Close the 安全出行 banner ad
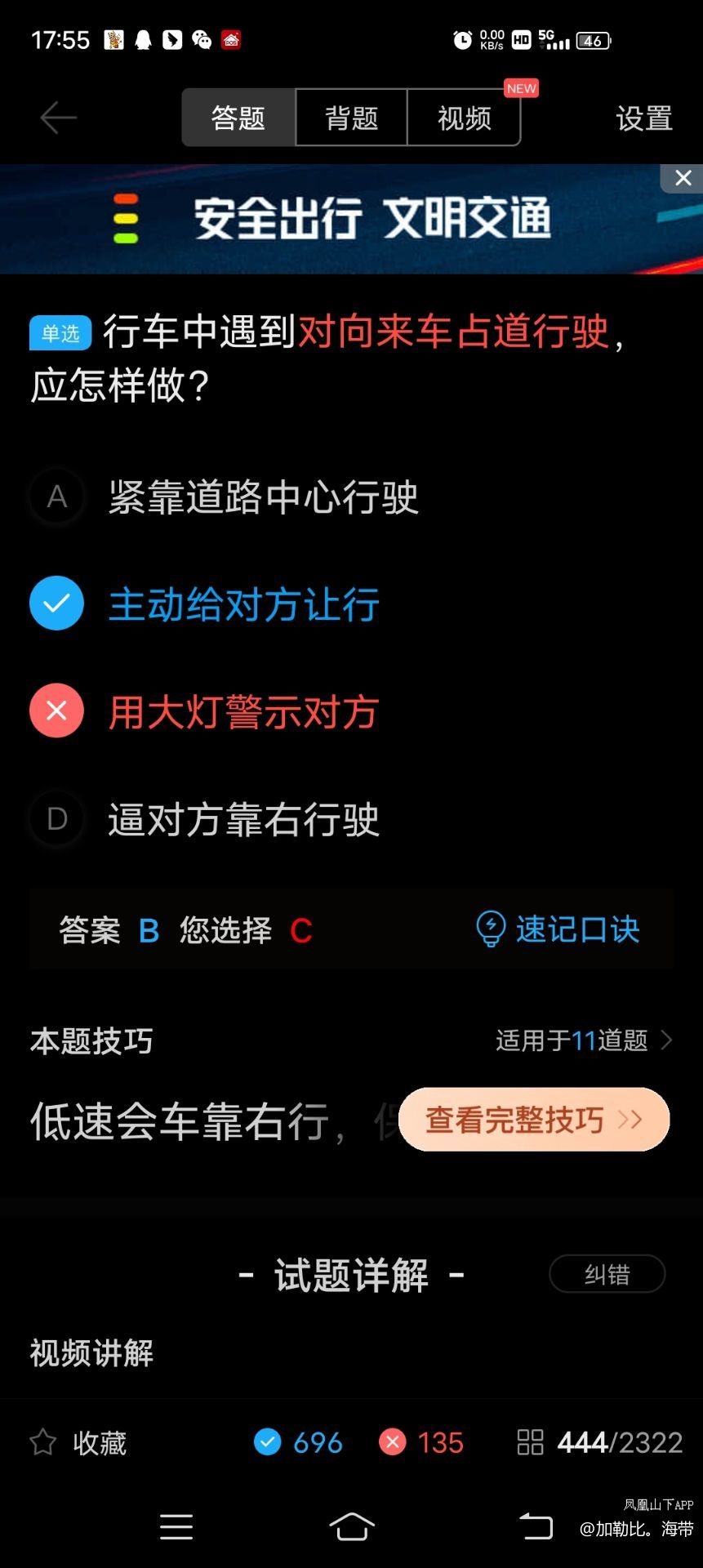This screenshot has height=1568, width=703. tap(683, 178)
